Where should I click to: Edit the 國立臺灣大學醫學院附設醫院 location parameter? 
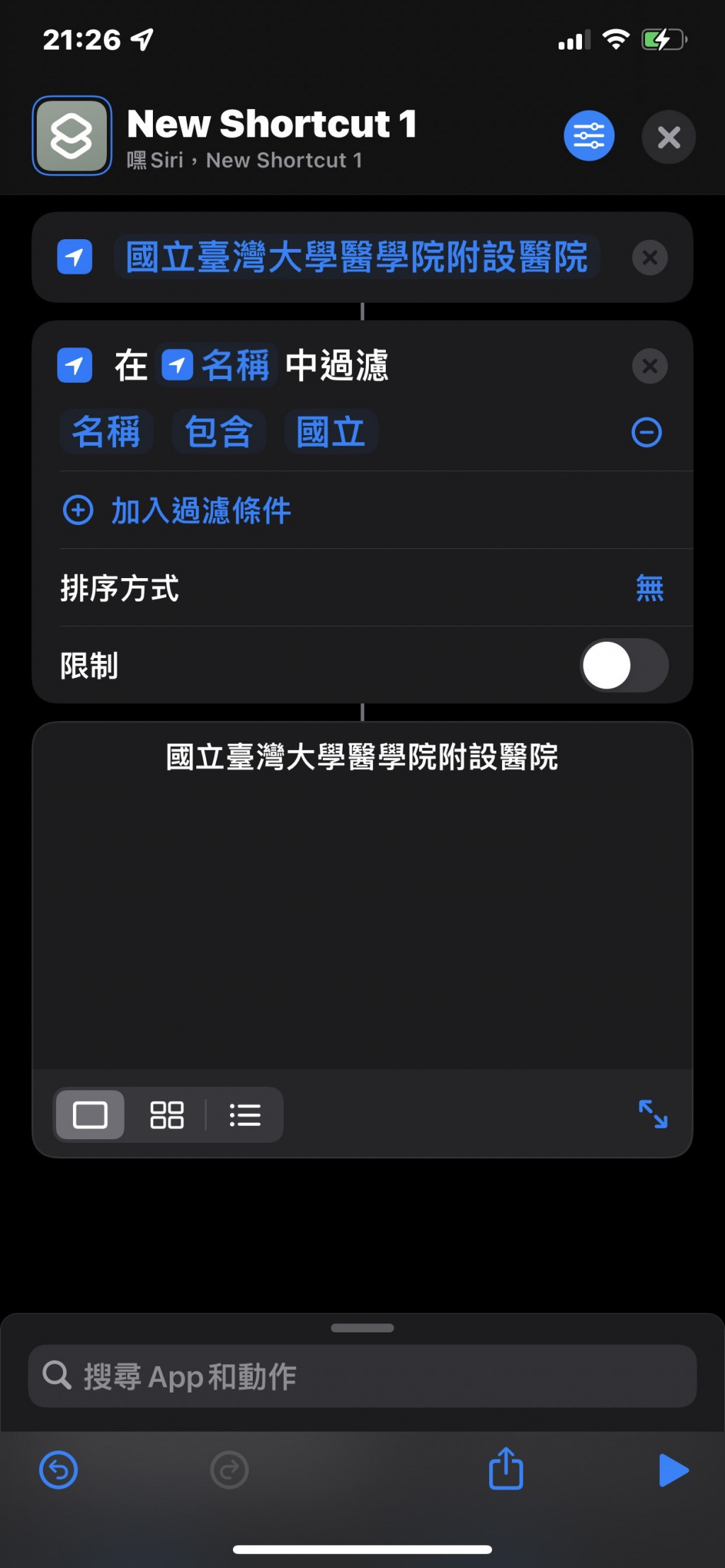[x=356, y=257]
